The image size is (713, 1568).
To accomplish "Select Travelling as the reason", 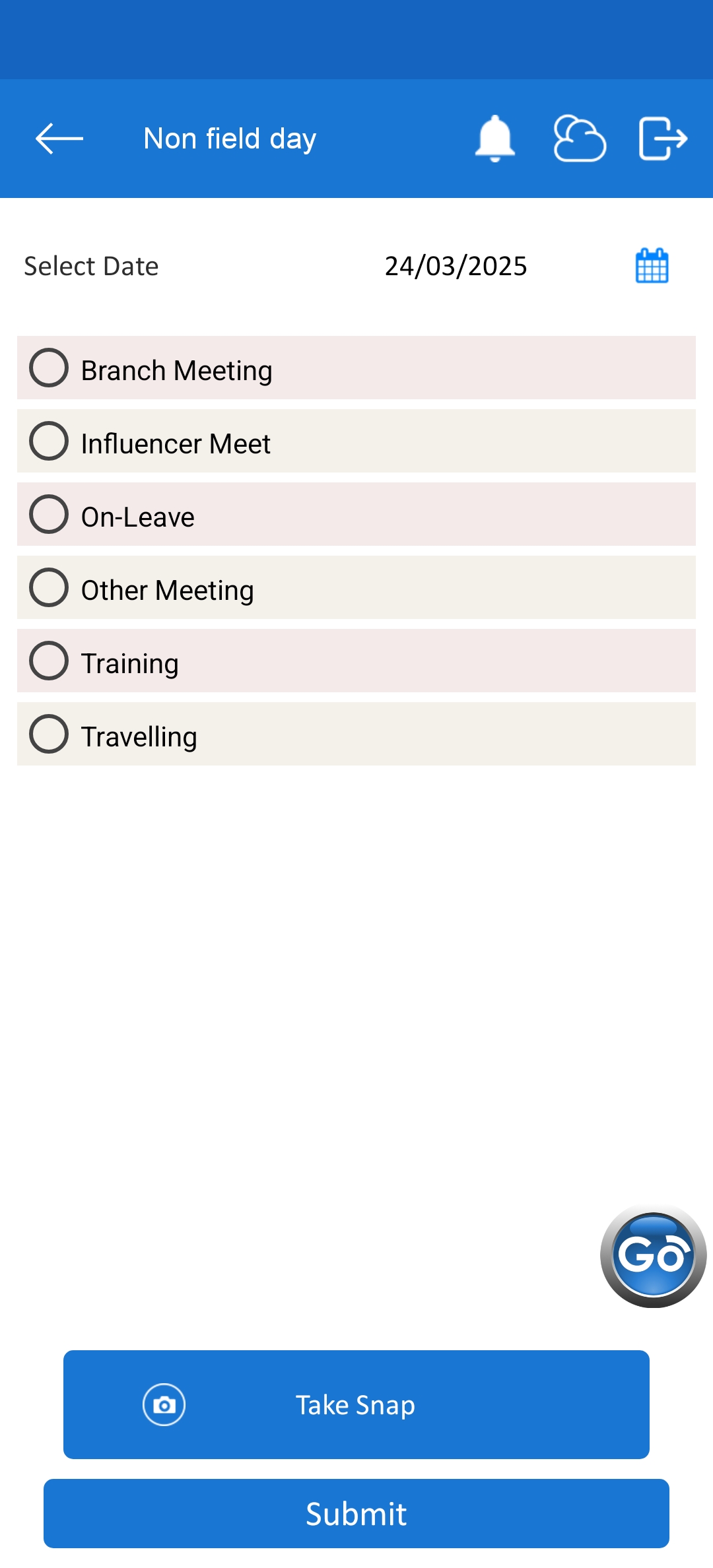I will click(x=49, y=735).
